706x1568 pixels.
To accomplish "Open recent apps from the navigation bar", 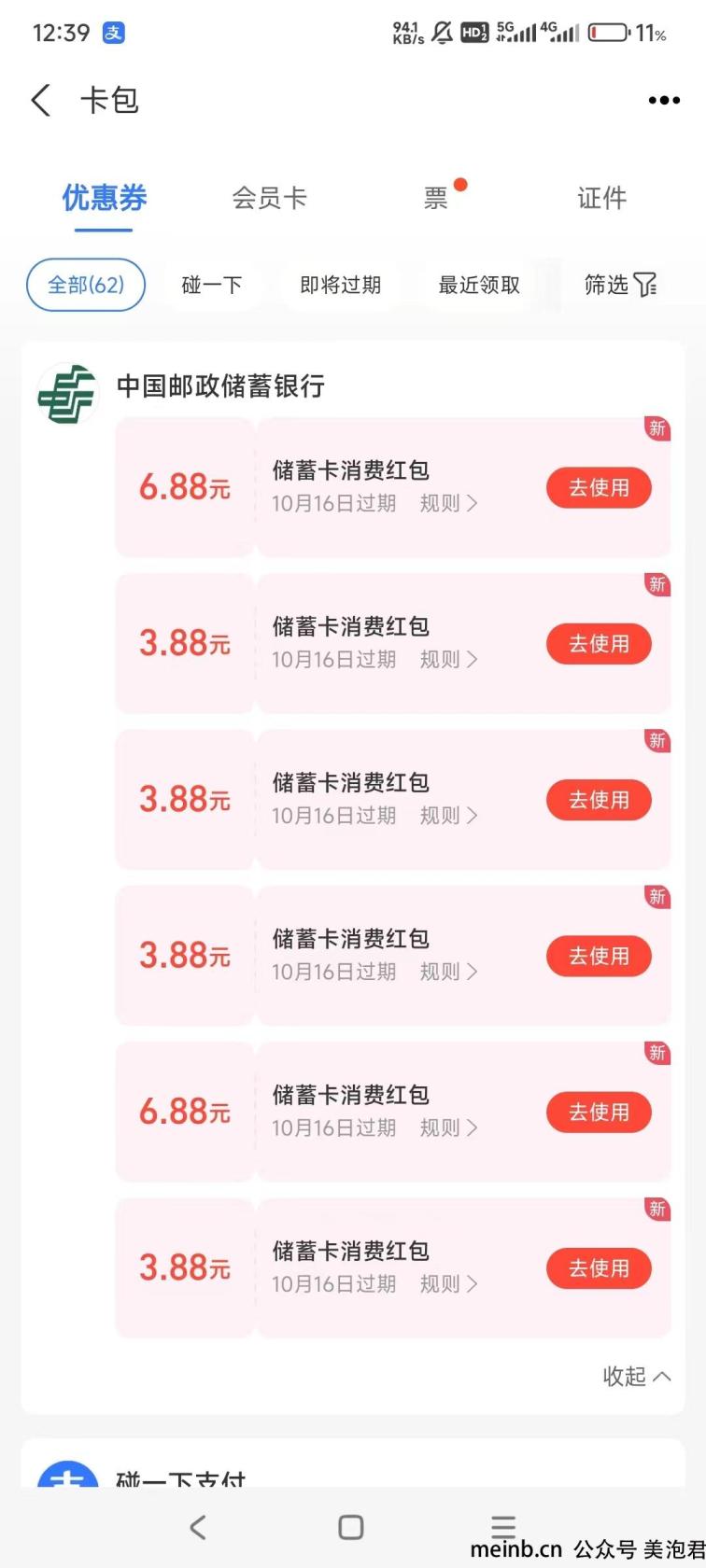I will click(503, 1527).
